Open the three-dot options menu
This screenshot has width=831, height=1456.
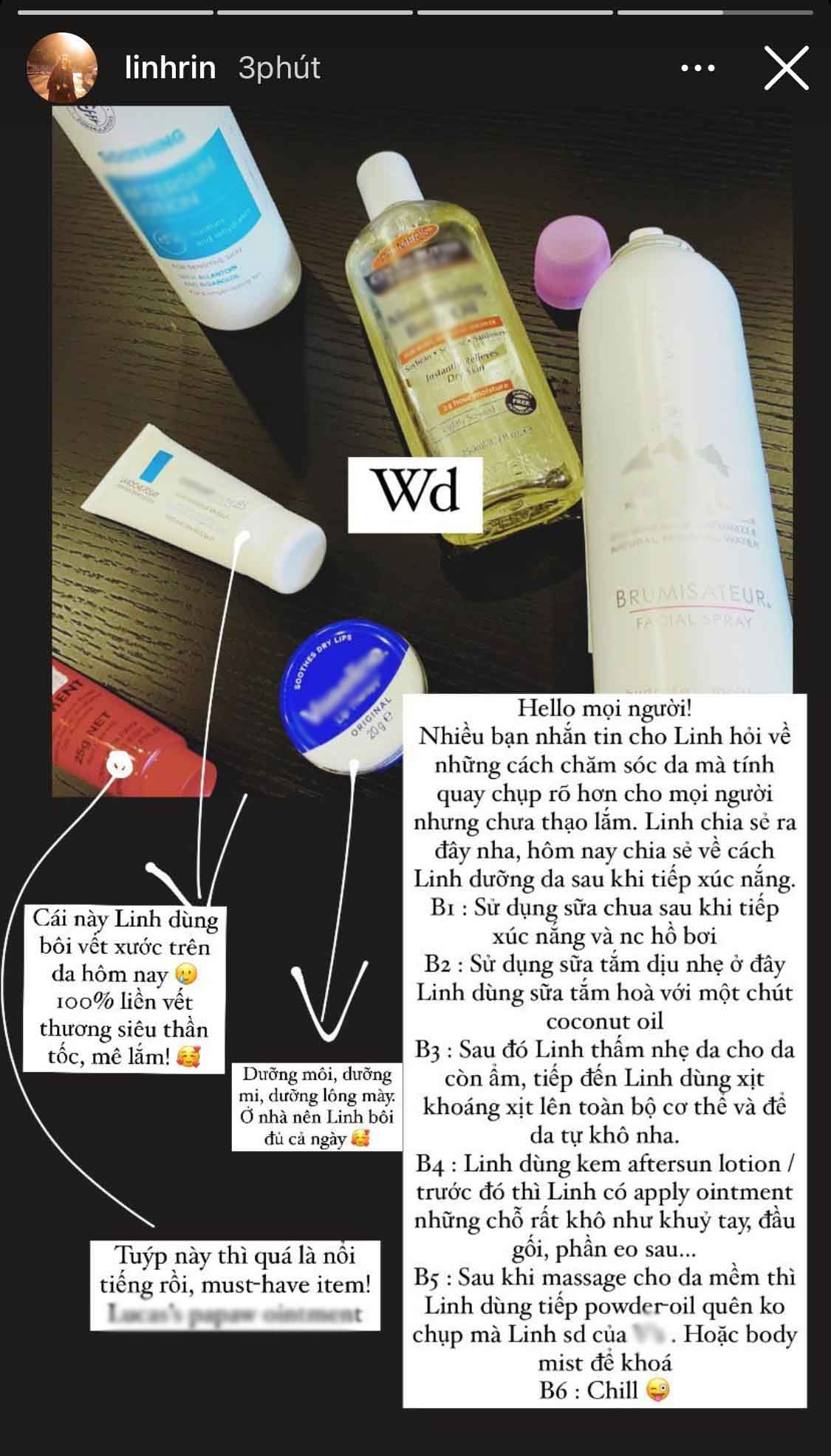[697, 68]
